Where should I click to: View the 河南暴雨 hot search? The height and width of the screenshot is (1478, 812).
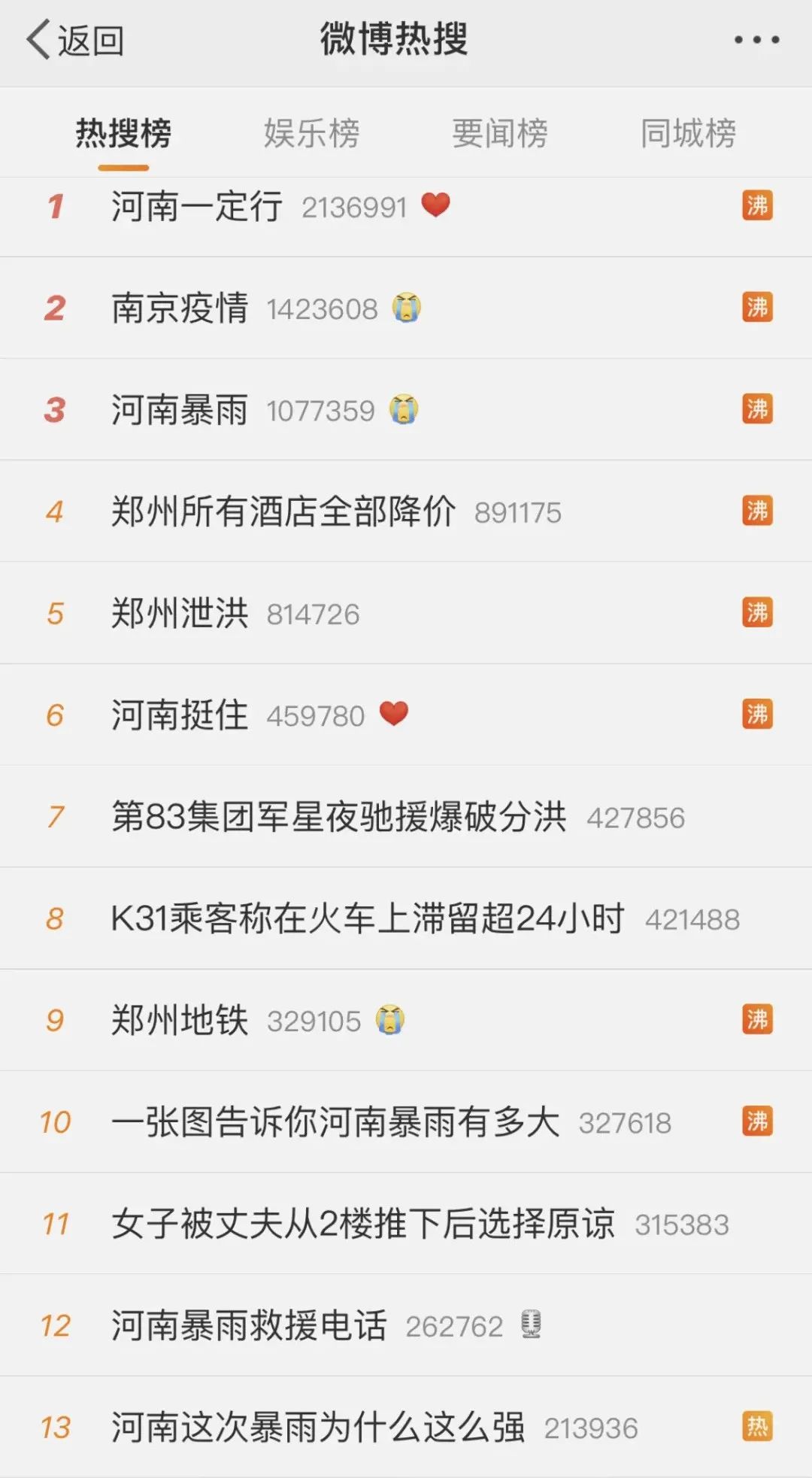click(180, 411)
